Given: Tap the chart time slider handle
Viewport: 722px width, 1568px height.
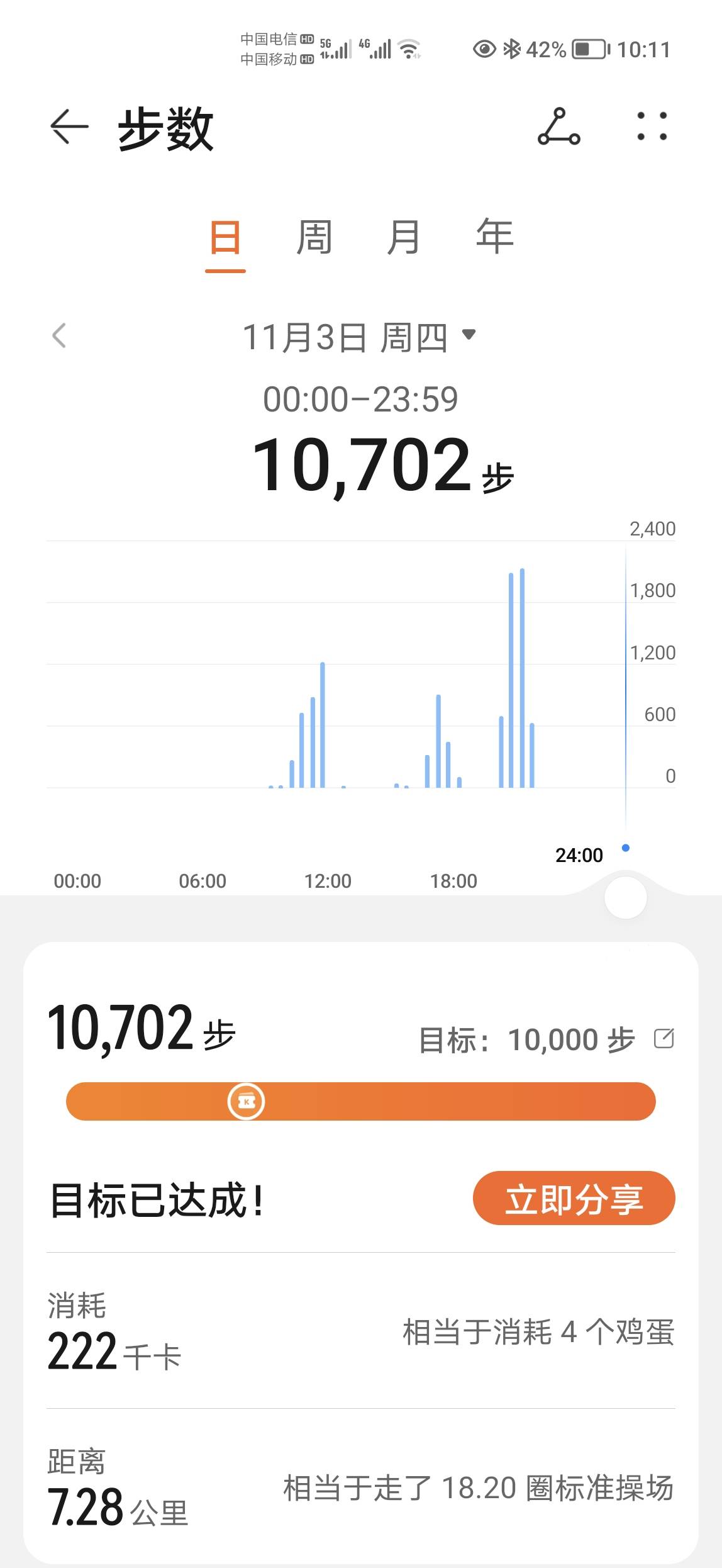Looking at the screenshot, I should (625, 898).
